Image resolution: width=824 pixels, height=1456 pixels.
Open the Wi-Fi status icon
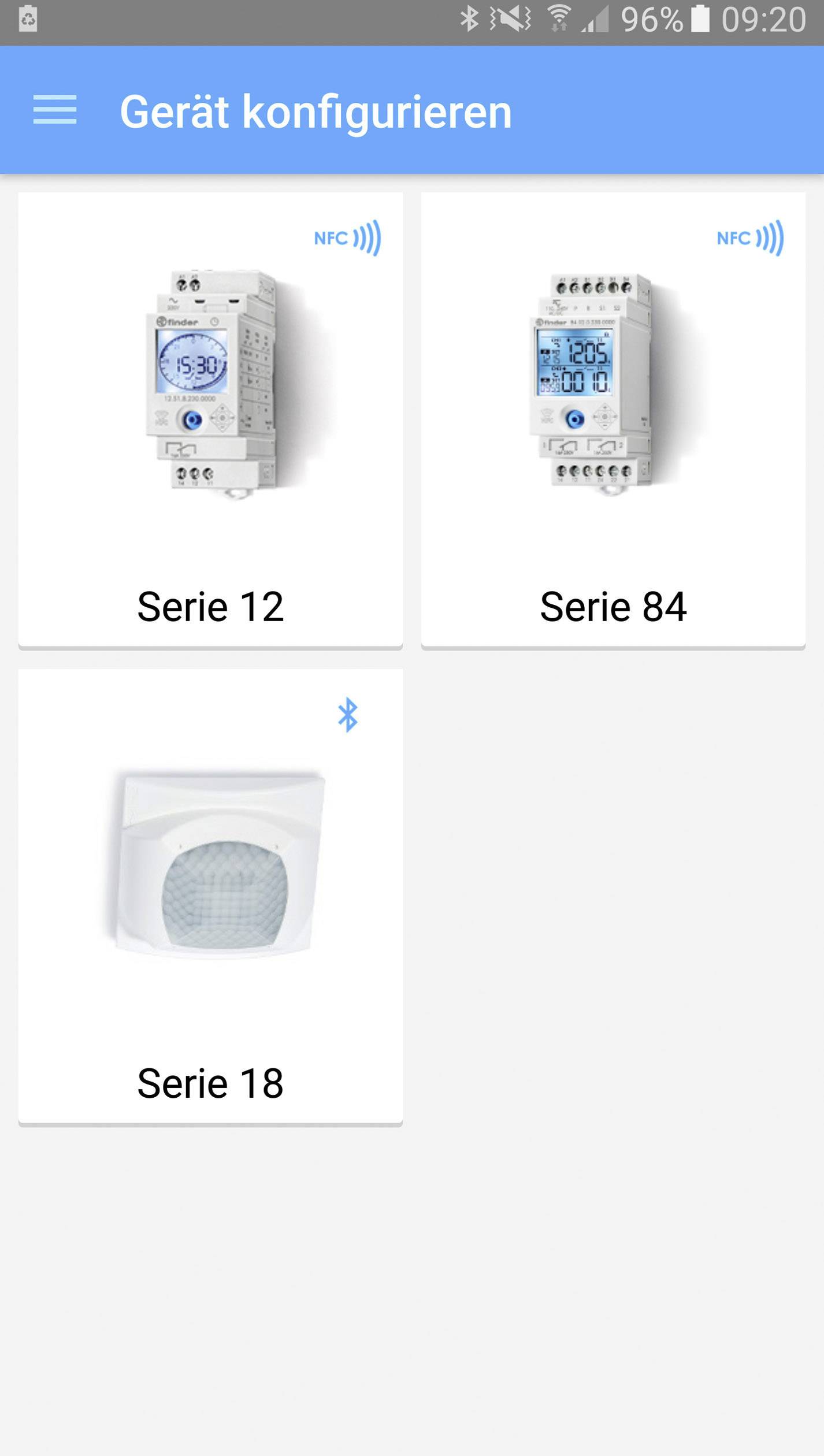[x=559, y=17]
